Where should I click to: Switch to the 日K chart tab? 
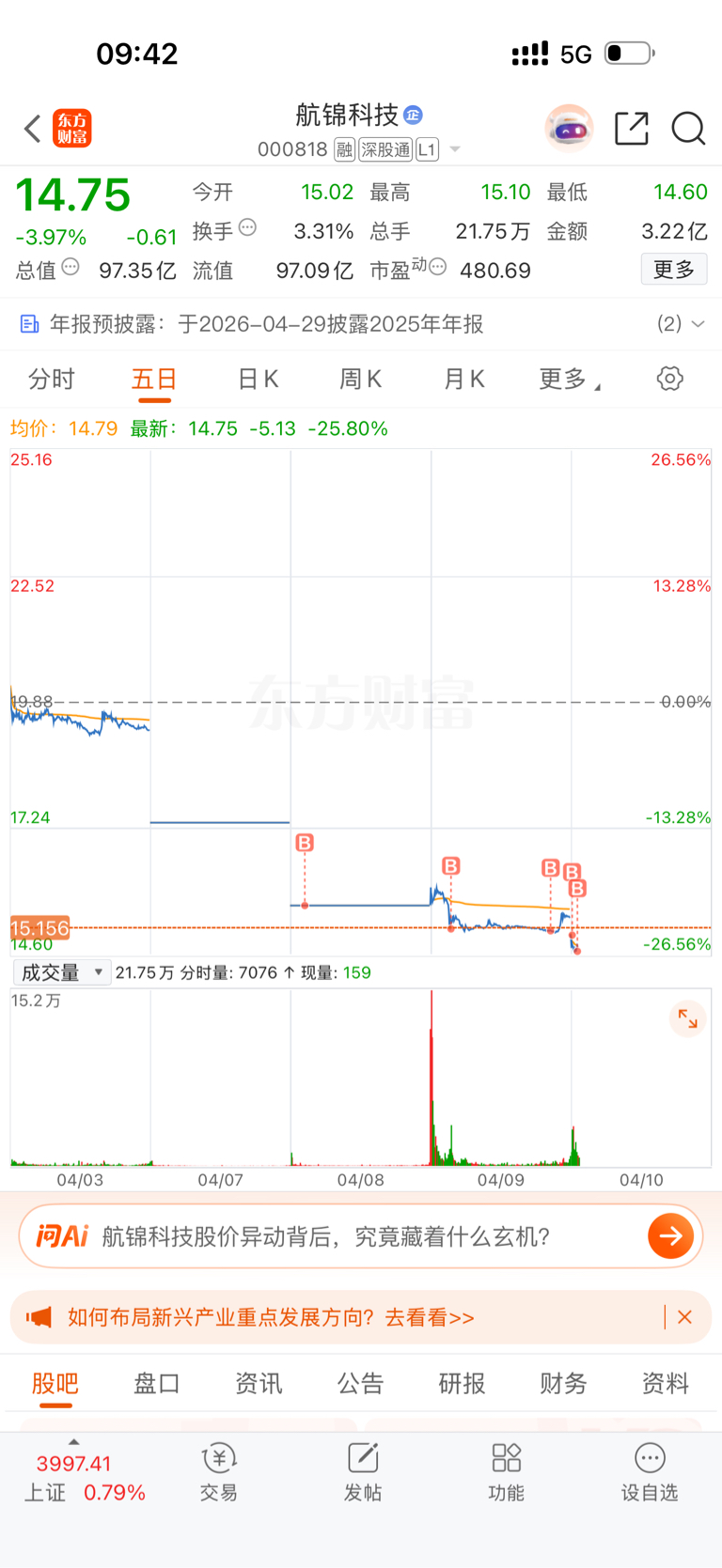pos(258,380)
